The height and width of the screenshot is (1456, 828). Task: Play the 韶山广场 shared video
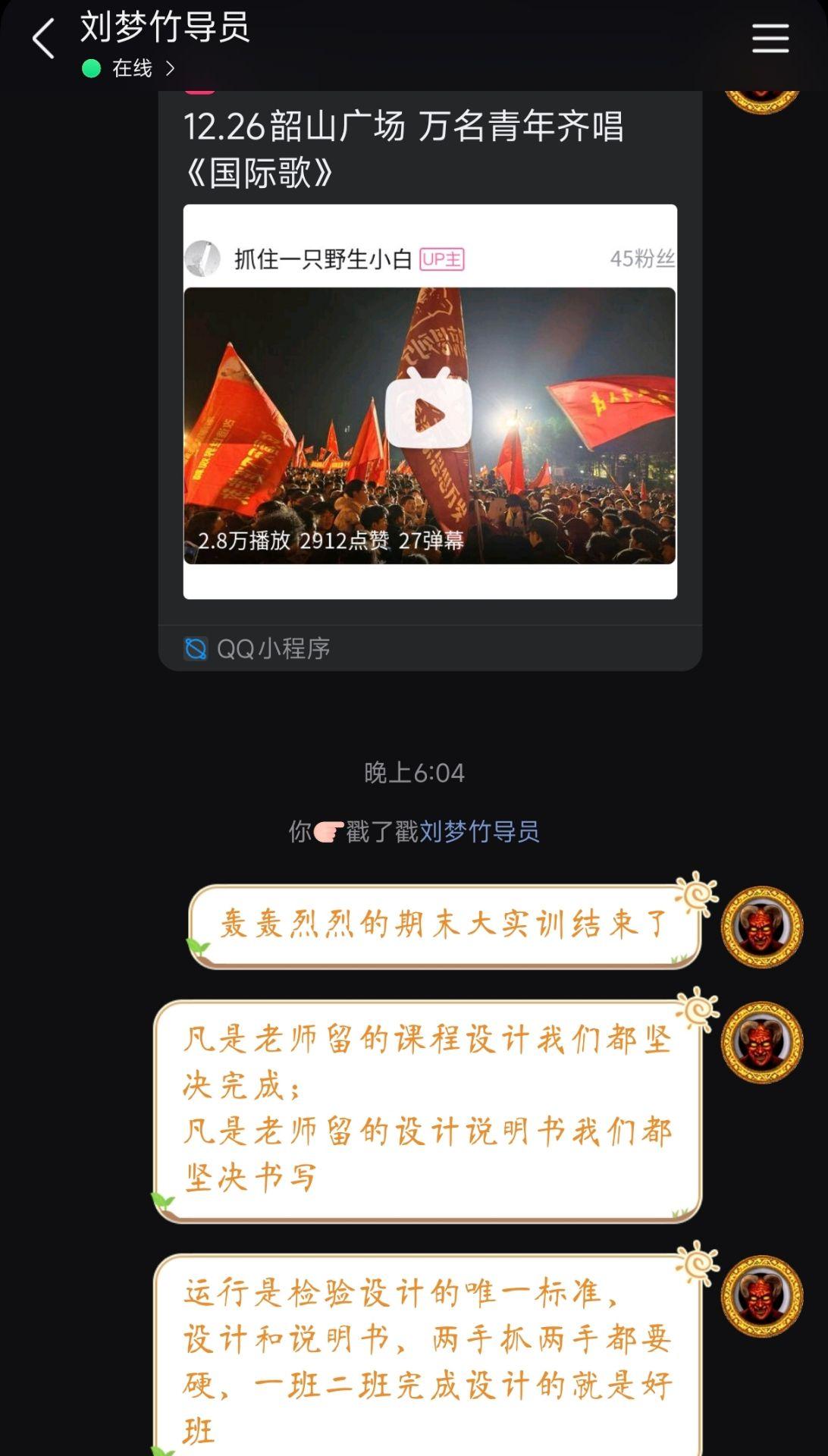[x=428, y=412]
